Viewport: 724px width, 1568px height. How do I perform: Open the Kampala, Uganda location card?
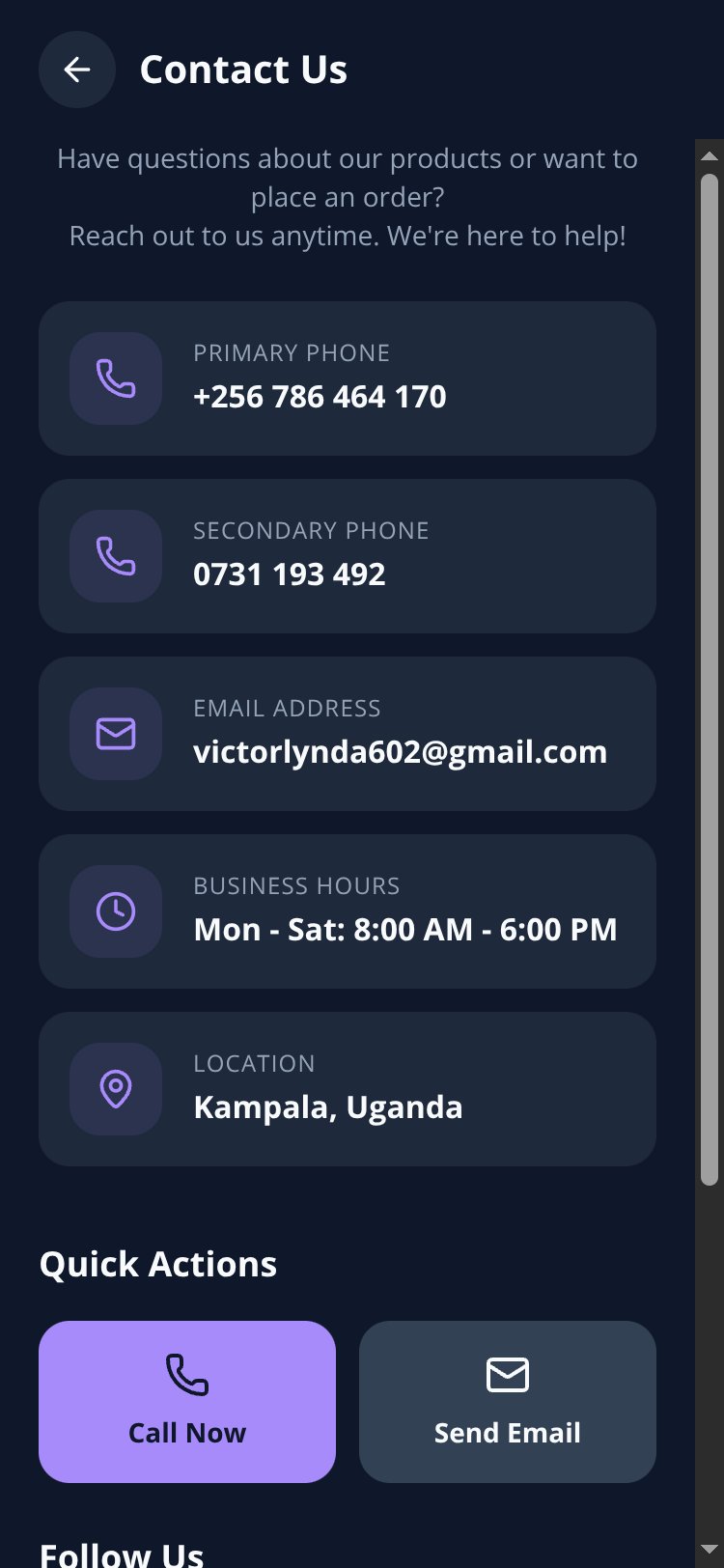click(348, 1089)
